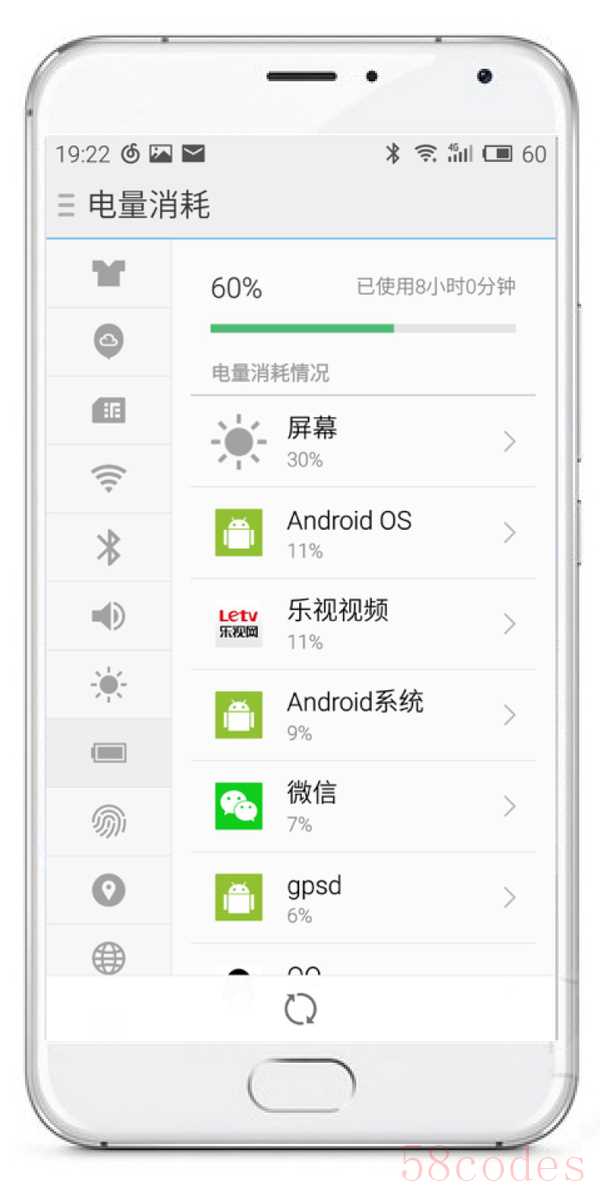Switch to Bluetooth settings in the sidebar

pyautogui.click(x=108, y=548)
